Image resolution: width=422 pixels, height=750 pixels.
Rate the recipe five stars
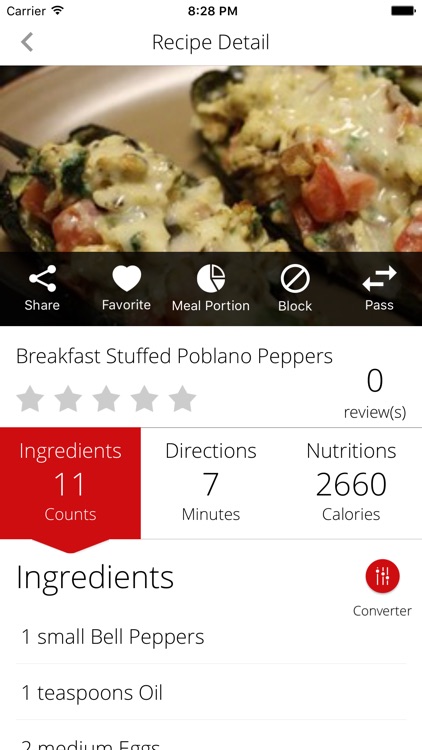182,399
